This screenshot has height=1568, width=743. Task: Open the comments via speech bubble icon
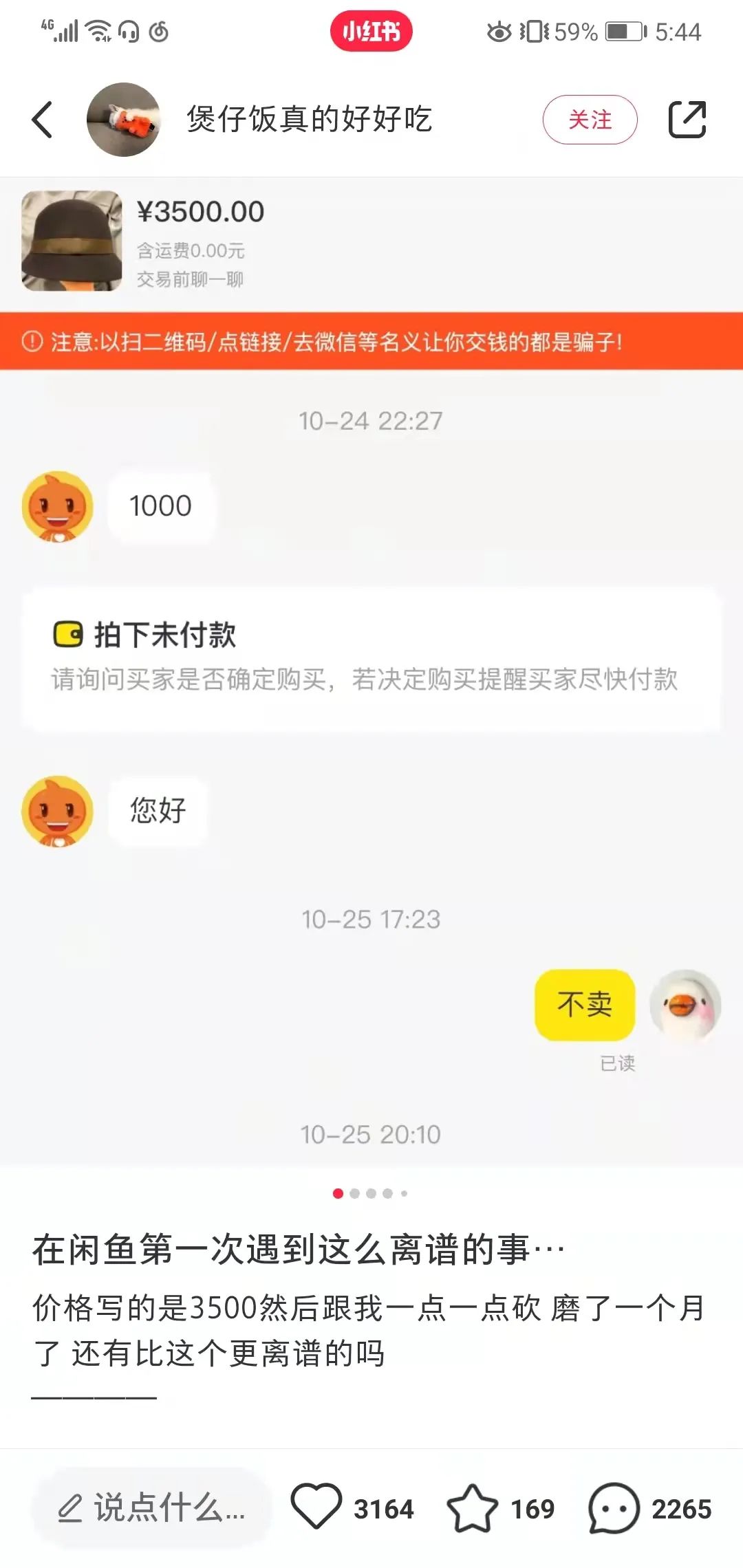pos(614,1508)
